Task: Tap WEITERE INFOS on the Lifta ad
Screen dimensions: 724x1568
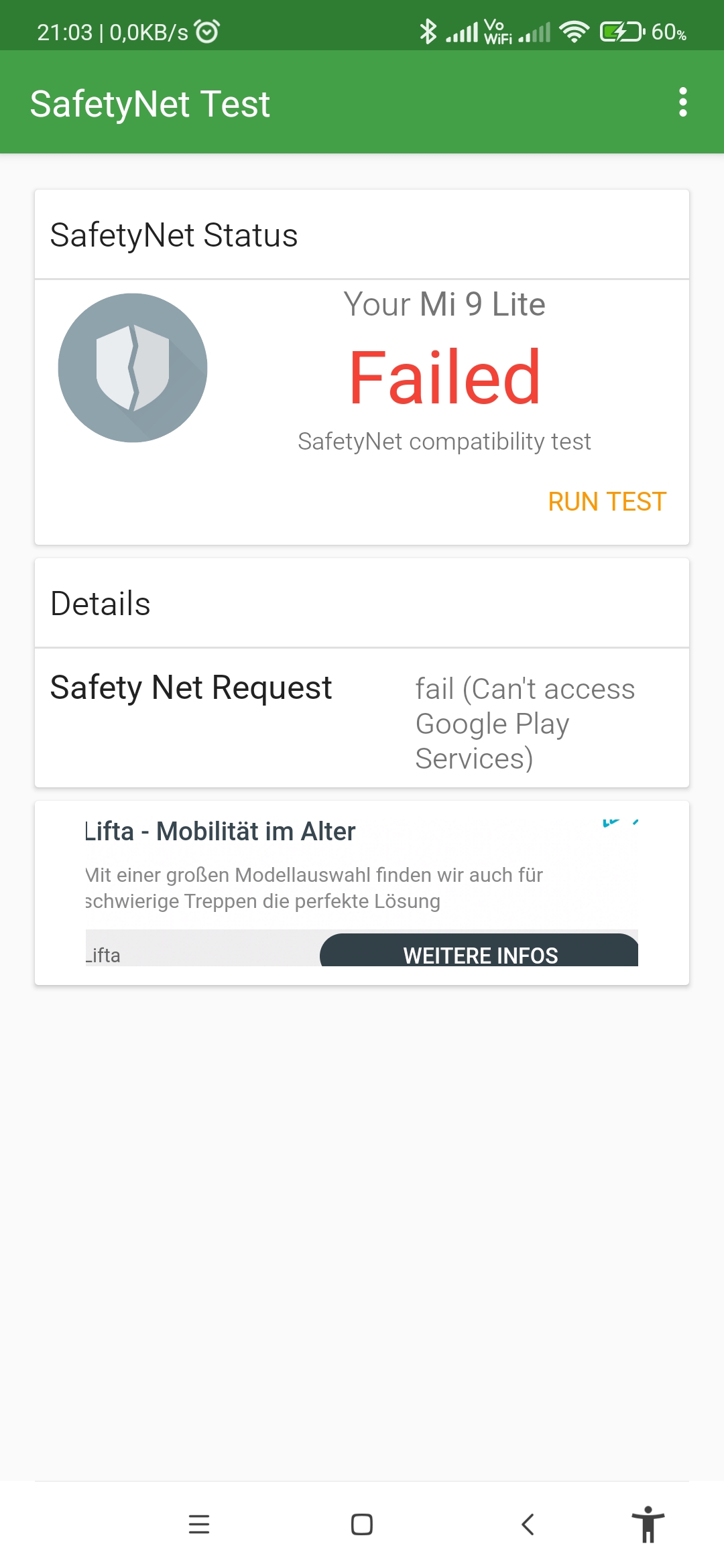Action: click(480, 953)
